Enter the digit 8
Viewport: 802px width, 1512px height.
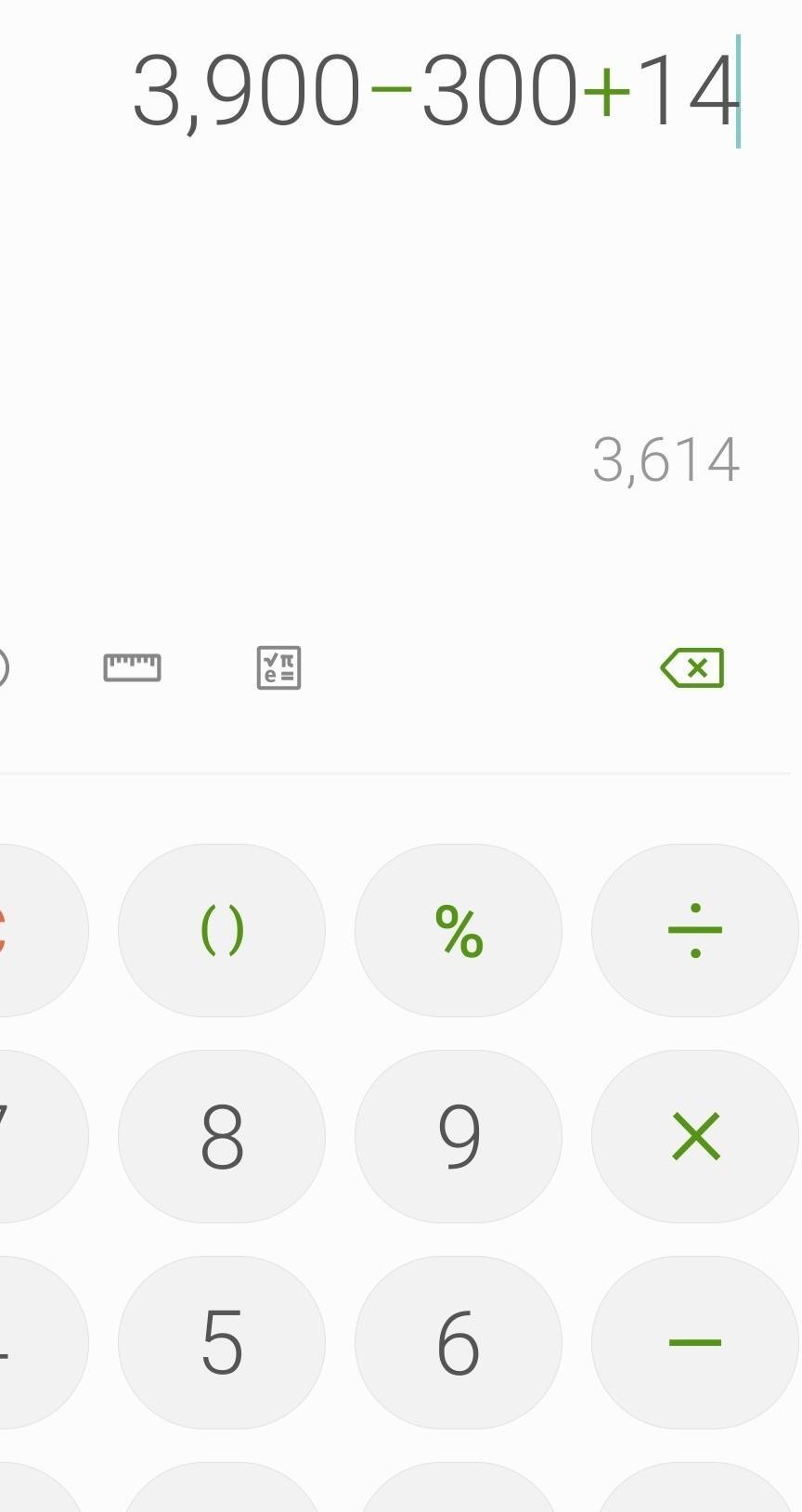point(222,1136)
